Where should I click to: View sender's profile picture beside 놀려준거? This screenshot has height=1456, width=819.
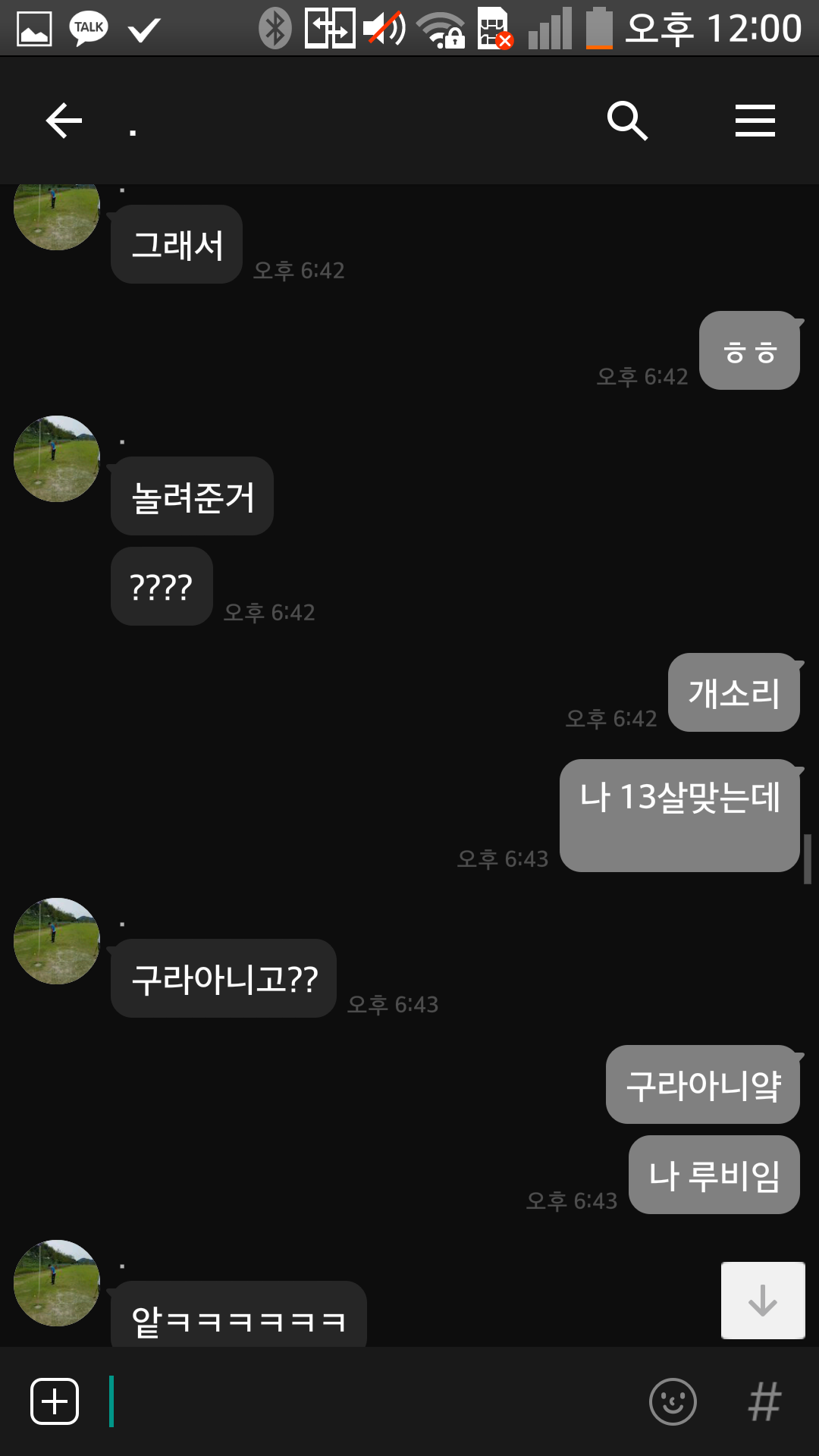[x=57, y=459]
